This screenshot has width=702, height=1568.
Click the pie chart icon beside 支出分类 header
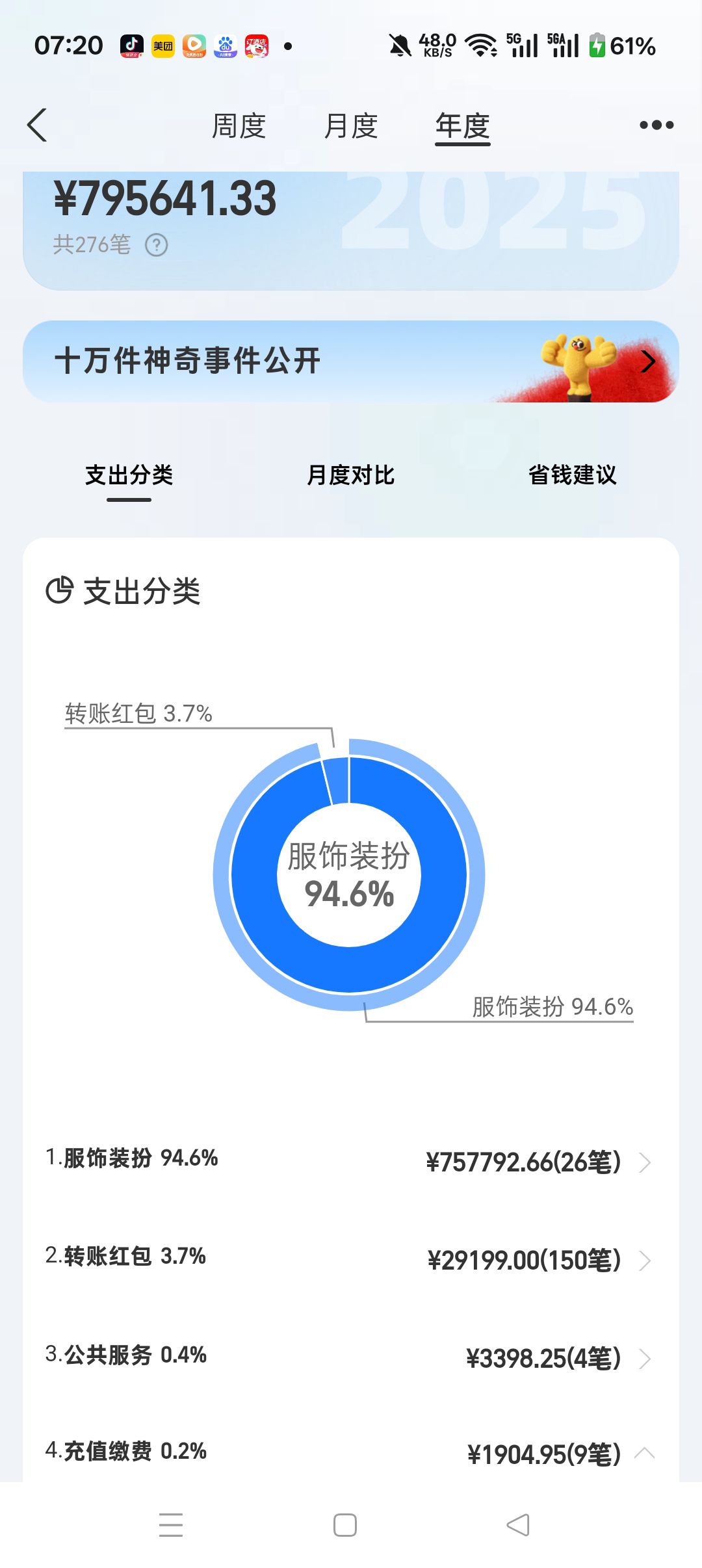59,590
